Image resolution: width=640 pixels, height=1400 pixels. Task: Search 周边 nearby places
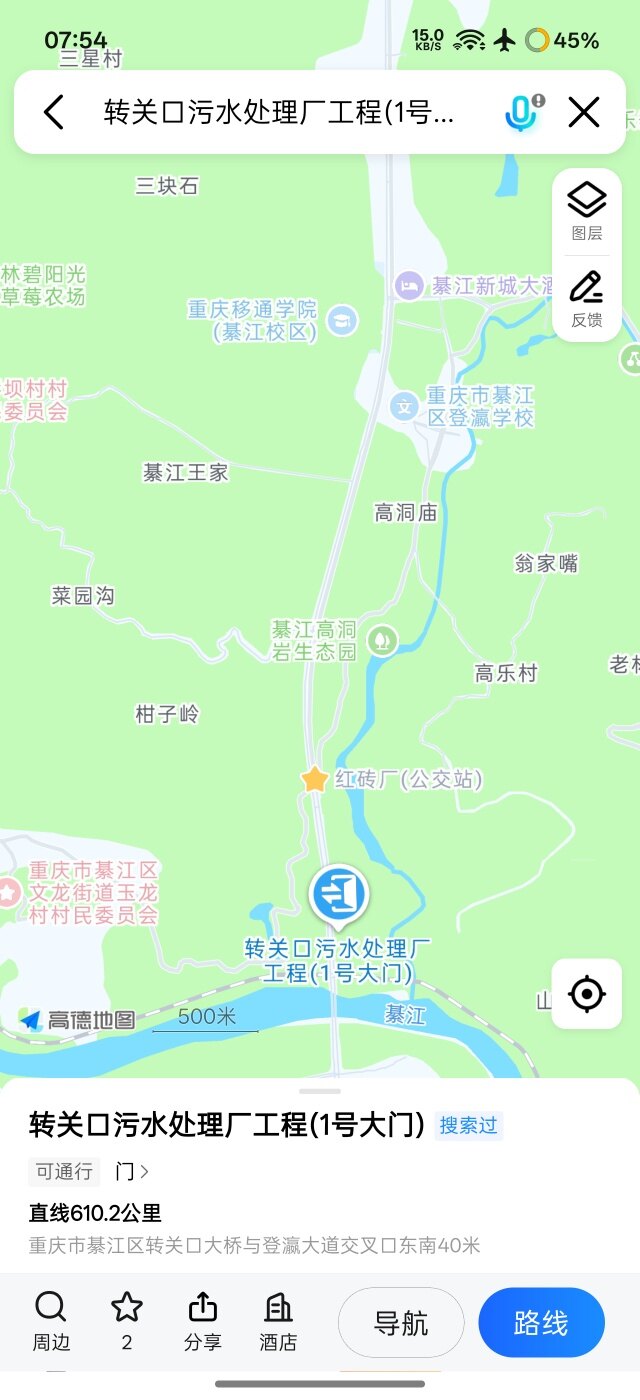50,1320
